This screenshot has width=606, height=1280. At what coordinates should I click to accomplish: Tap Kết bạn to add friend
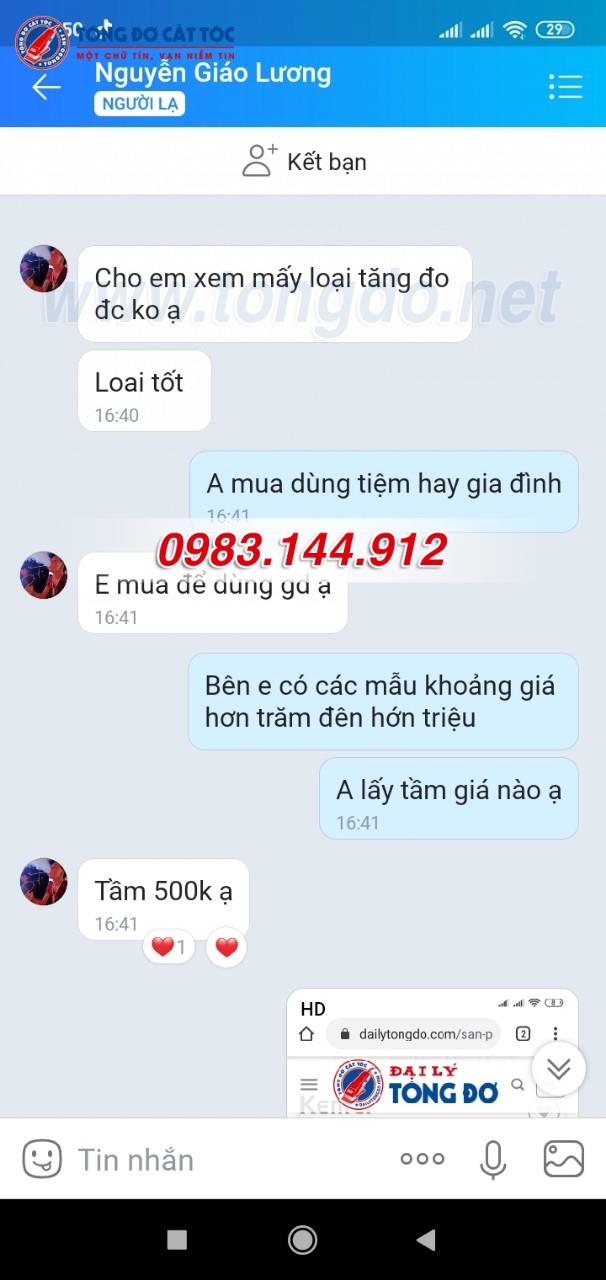click(304, 161)
